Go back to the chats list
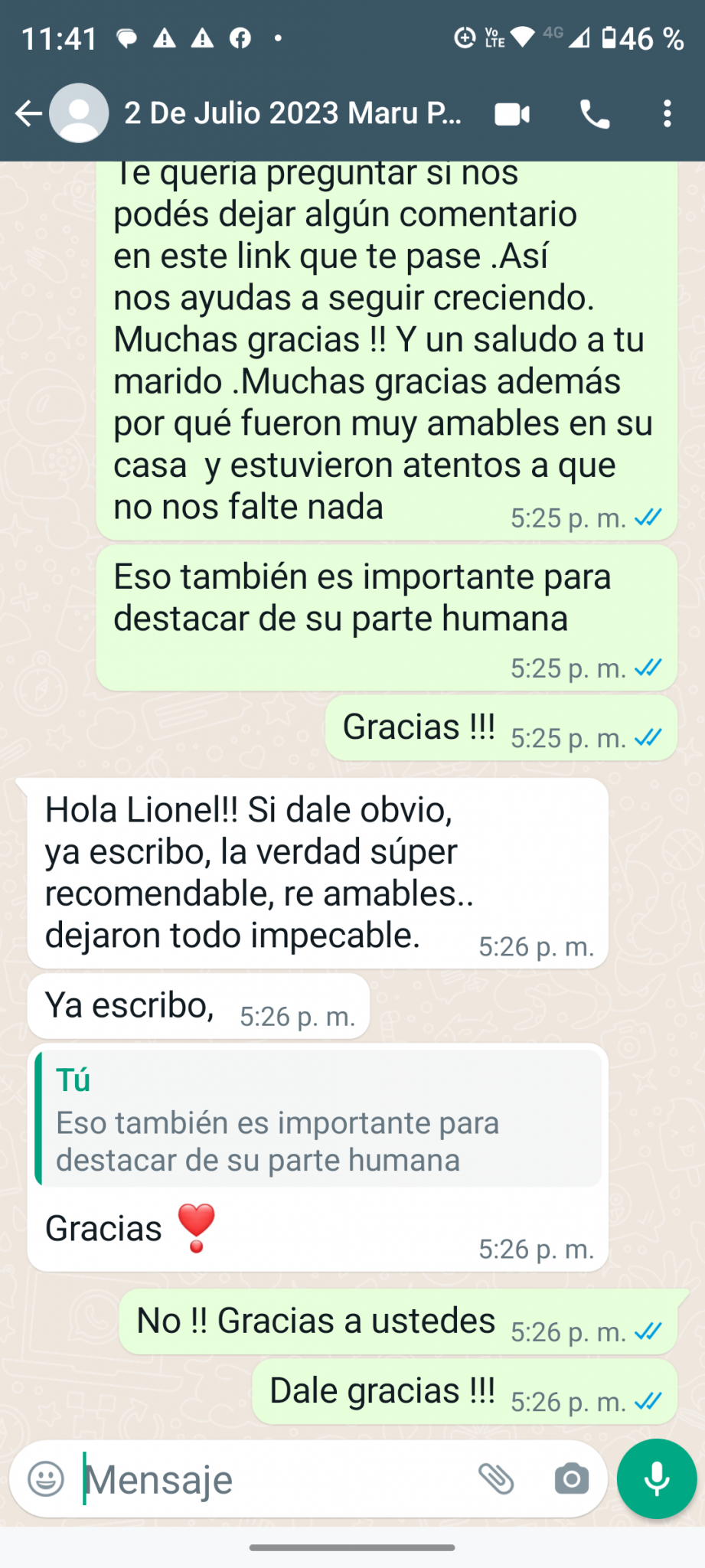The height and width of the screenshot is (1568, 705). click(28, 113)
